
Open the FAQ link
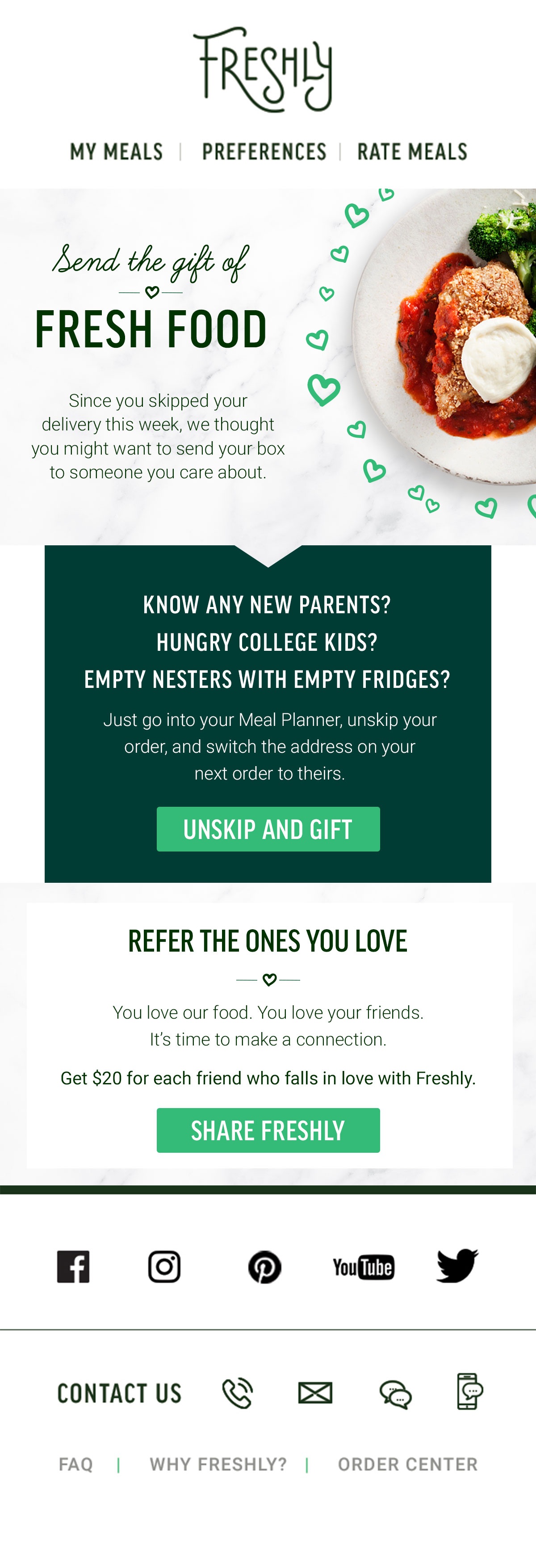click(76, 1464)
